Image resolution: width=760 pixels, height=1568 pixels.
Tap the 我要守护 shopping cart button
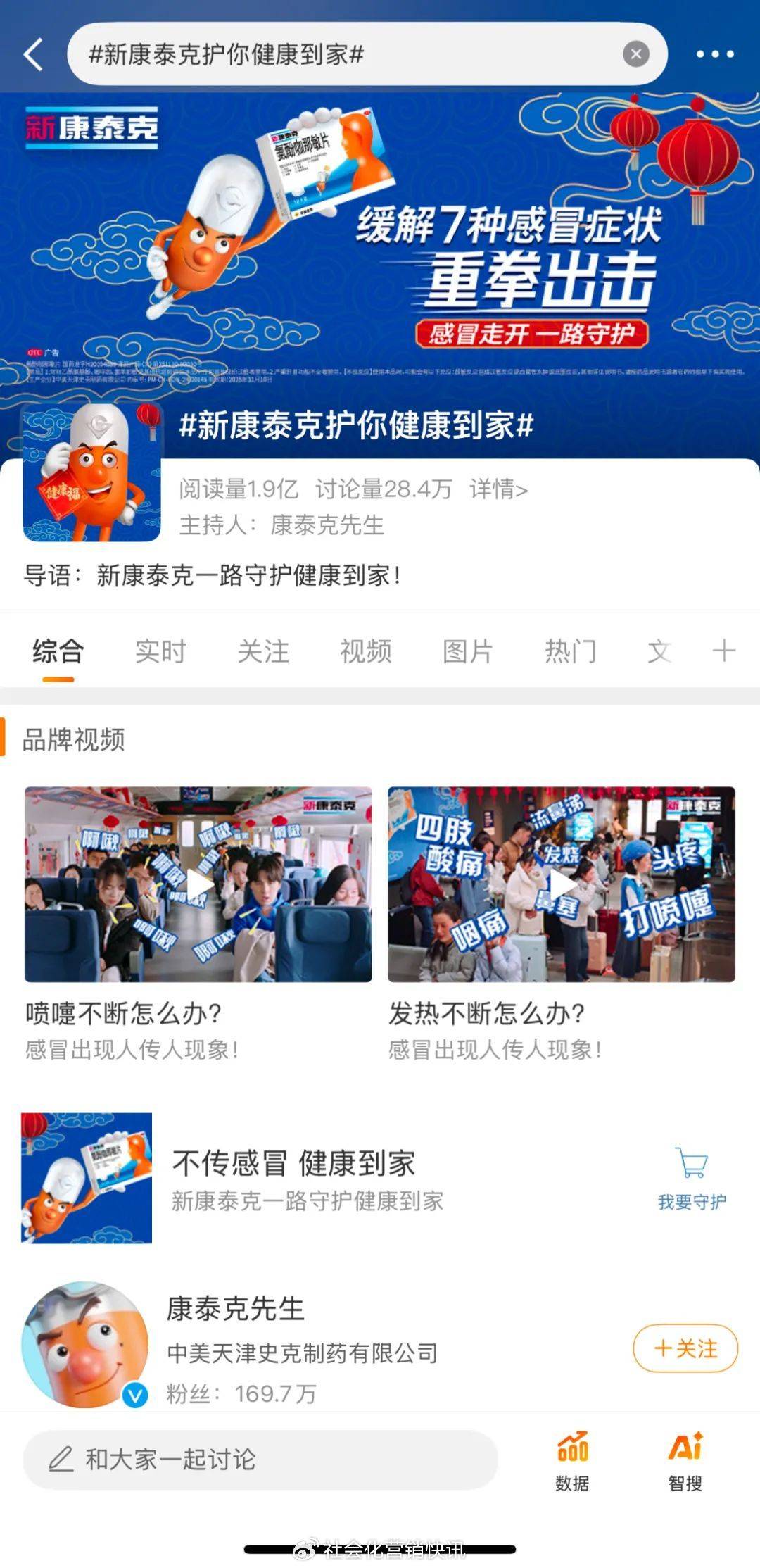[691, 1179]
